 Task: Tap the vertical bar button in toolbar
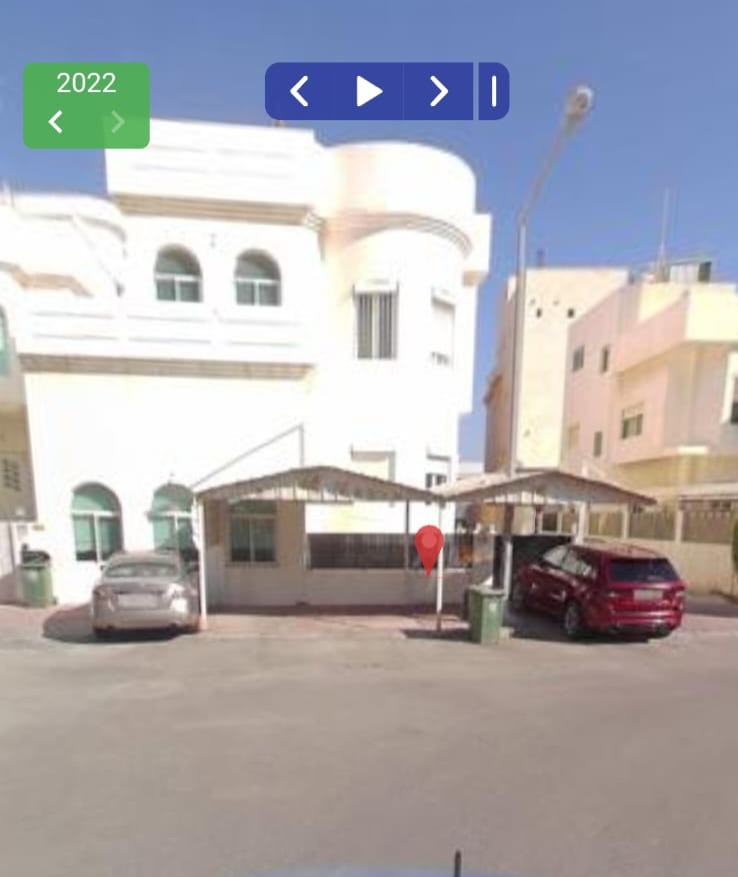pos(494,92)
